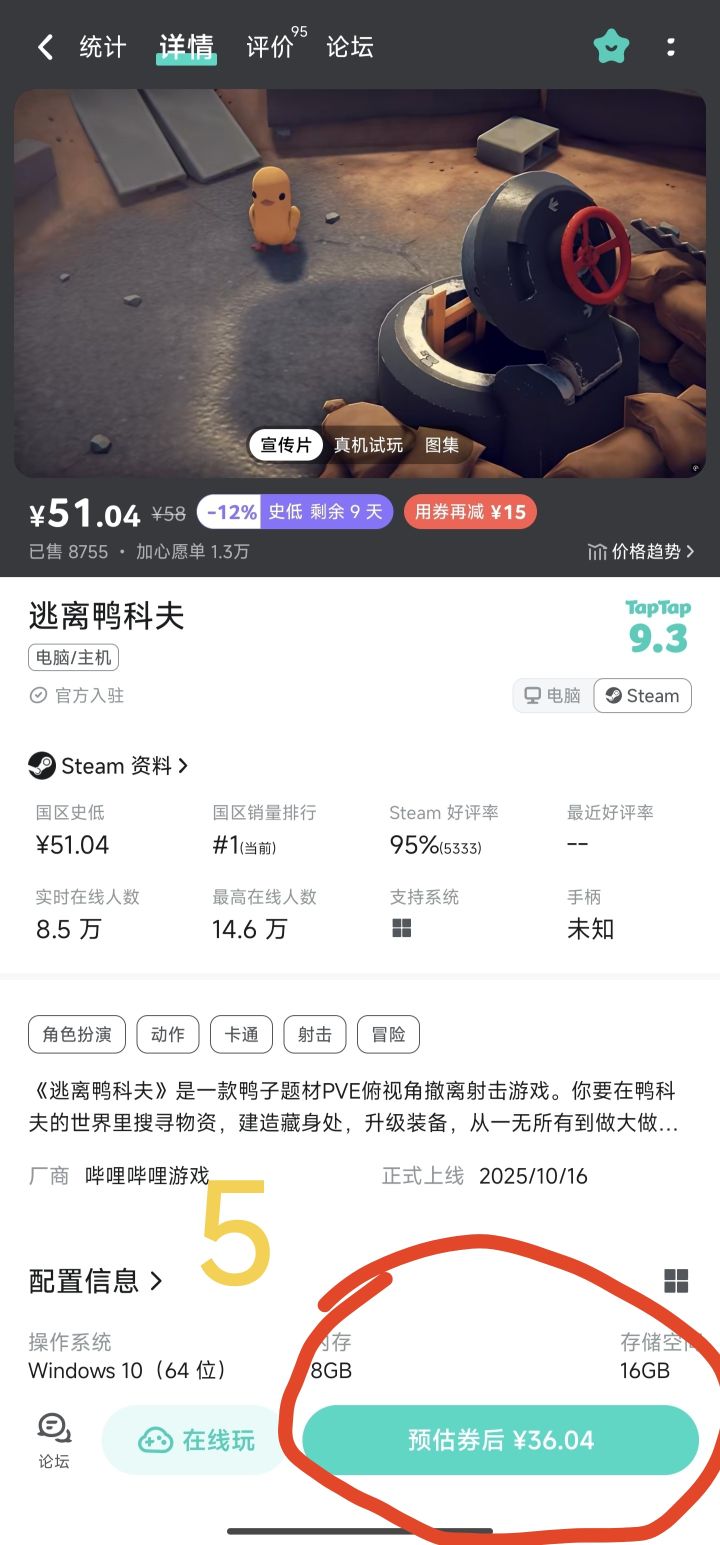This screenshot has width=720, height=1545.
Task: Select the 电脑 platform toggle
Action: [x=553, y=695]
